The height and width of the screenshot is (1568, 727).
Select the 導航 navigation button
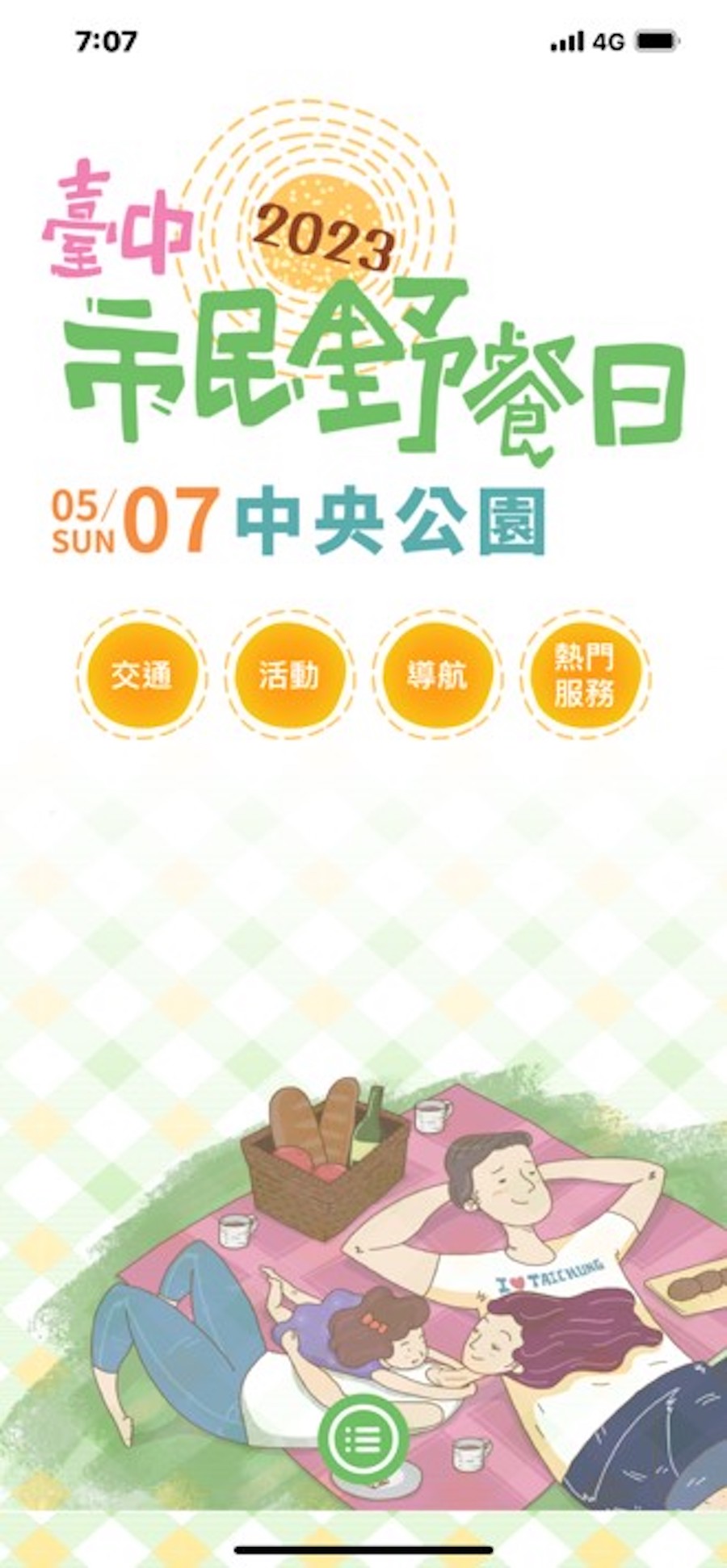[437, 675]
